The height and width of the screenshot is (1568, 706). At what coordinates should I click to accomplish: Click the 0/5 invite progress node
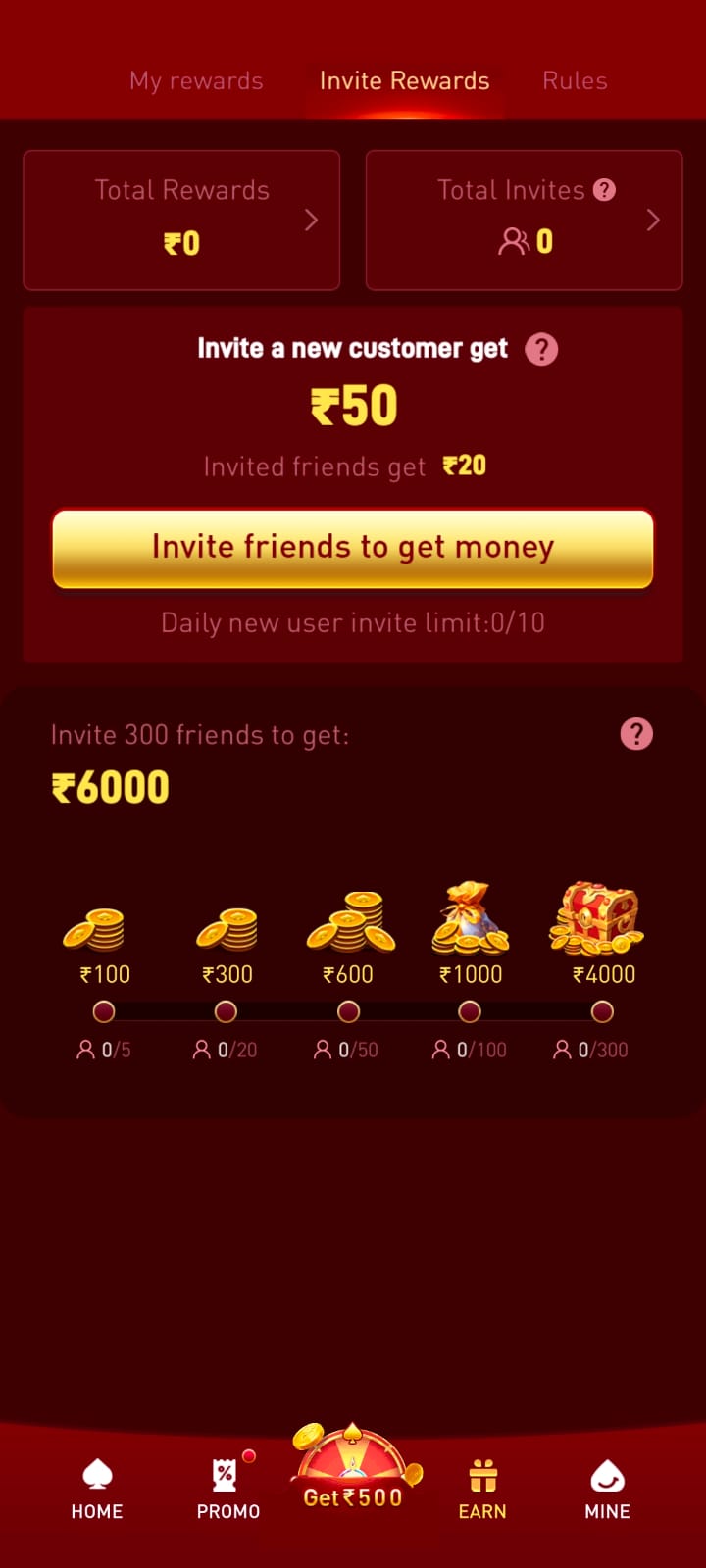point(104,1011)
